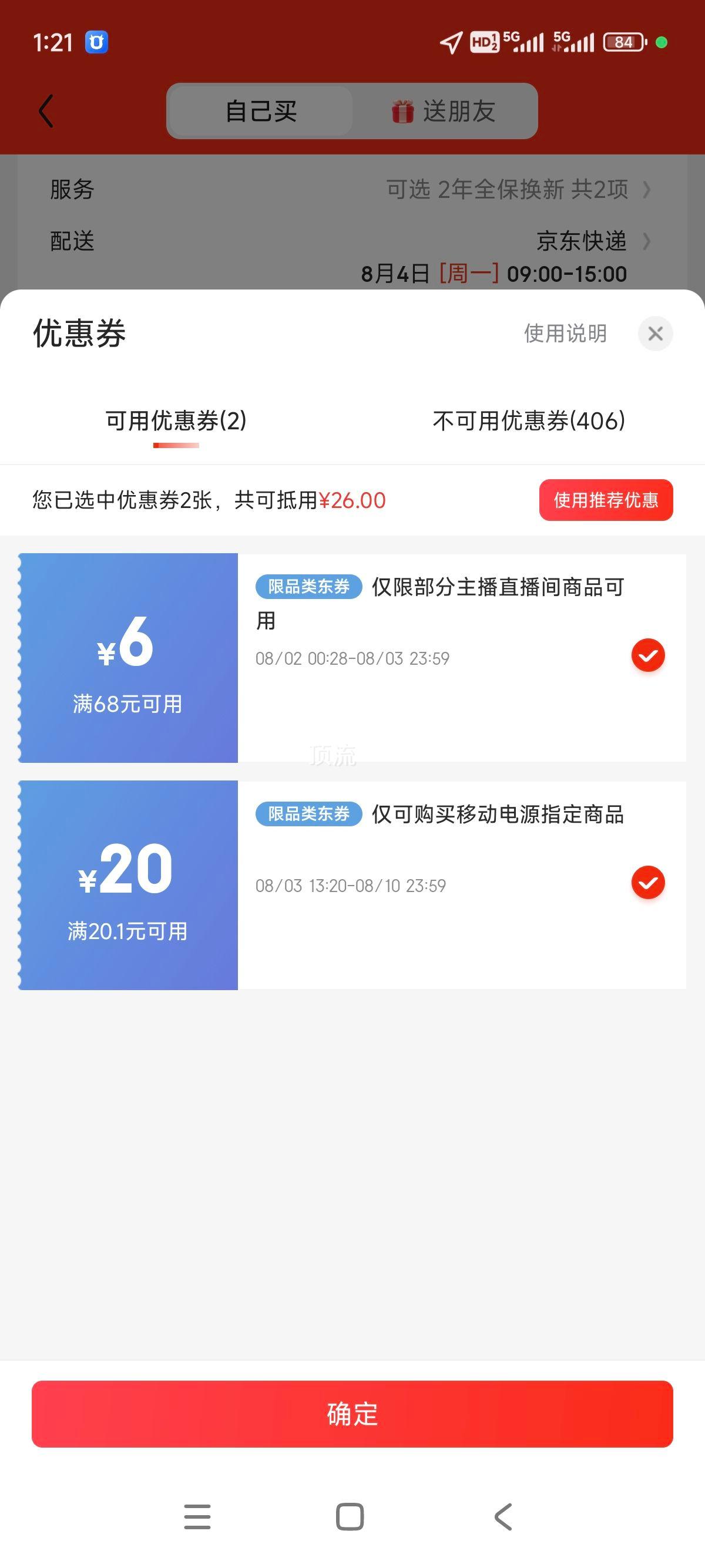This screenshot has width=705, height=1568.
Task: Tap the system back button
Action: click(503, 1517)
